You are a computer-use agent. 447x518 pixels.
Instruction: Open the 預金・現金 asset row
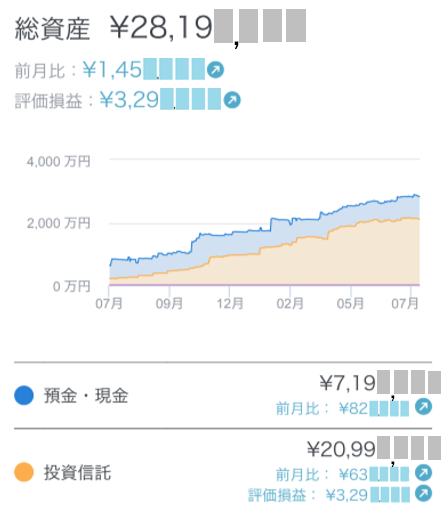pyautogui.click(x=223, y=395)
